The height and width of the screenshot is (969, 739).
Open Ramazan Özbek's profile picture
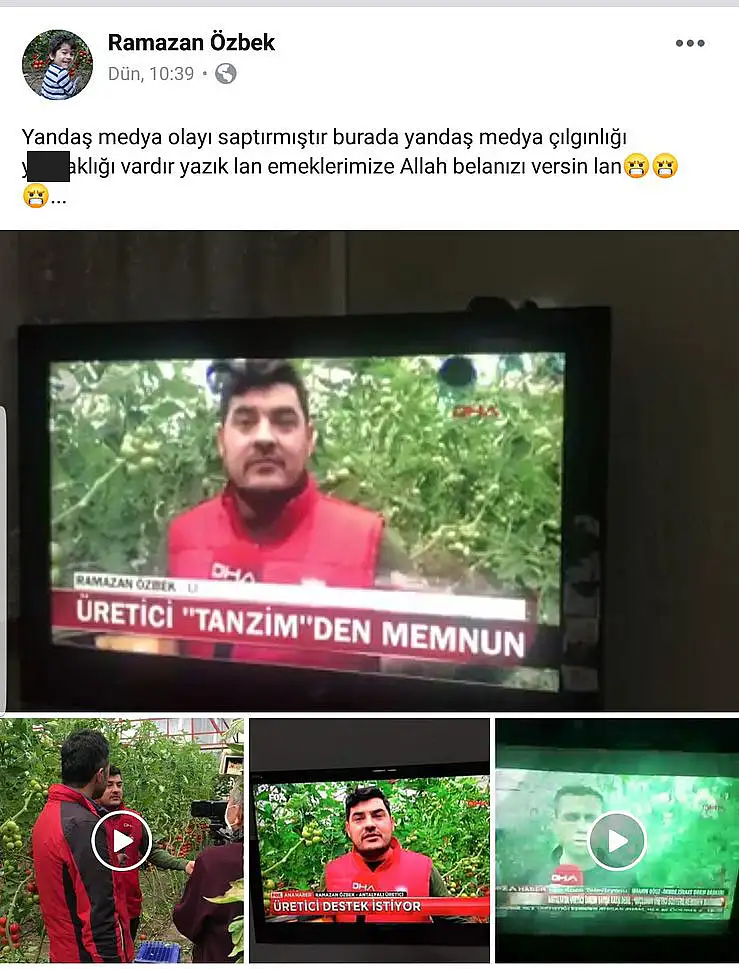click(x=57, y=64)
